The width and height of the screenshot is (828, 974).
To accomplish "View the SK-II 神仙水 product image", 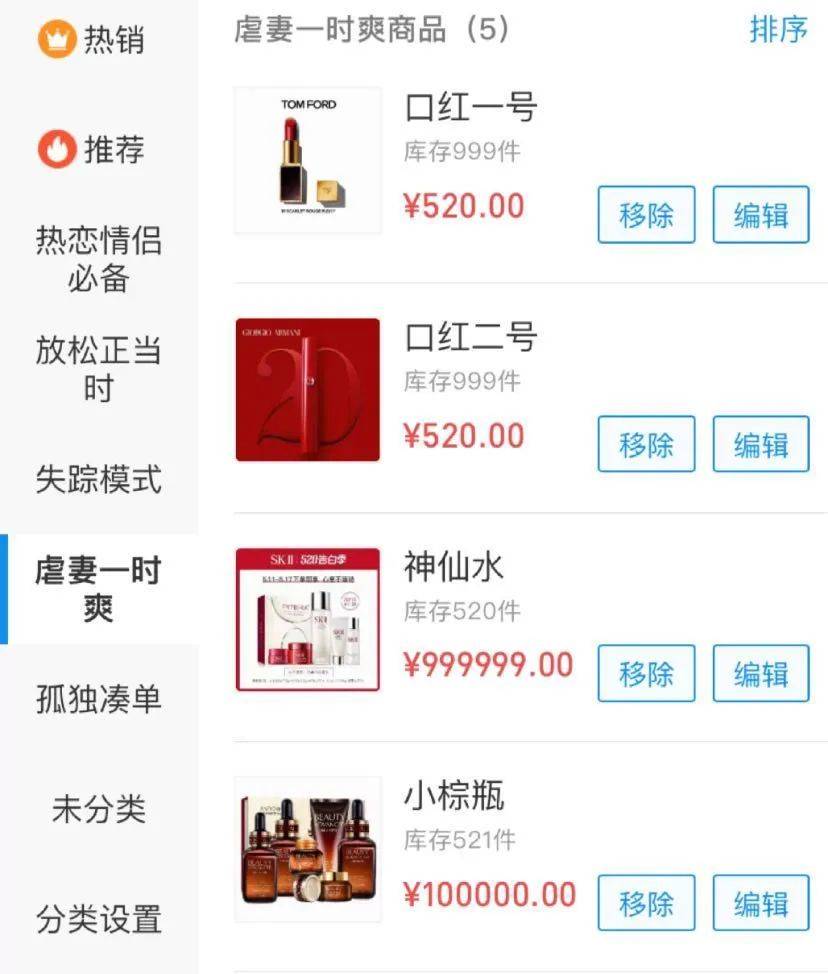I will (x=306, y=618).
